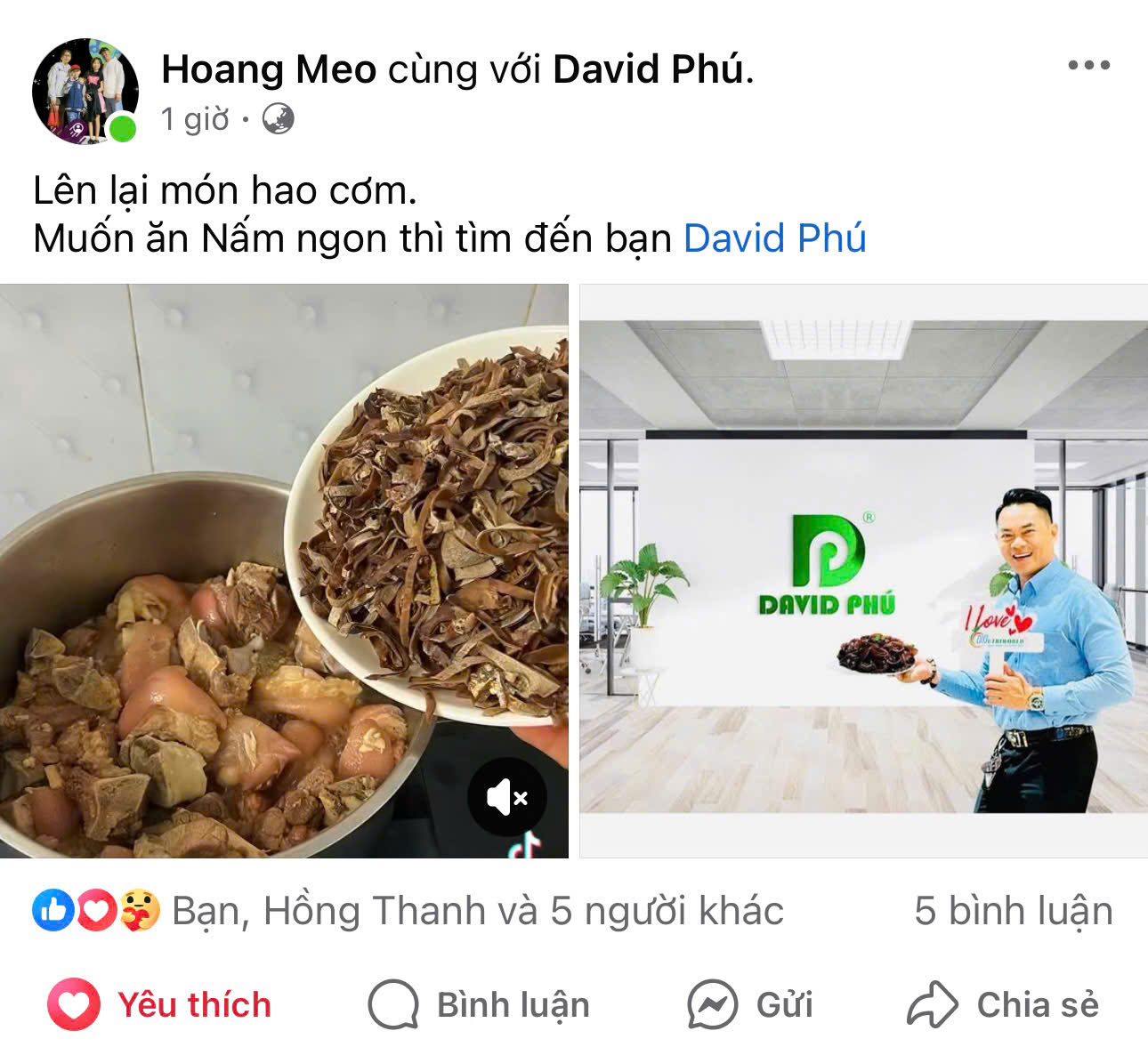The height and width of the screenshot is (1047, 1148).
Task: Send this post via Gửi
Action: (x=750, y=1004)
